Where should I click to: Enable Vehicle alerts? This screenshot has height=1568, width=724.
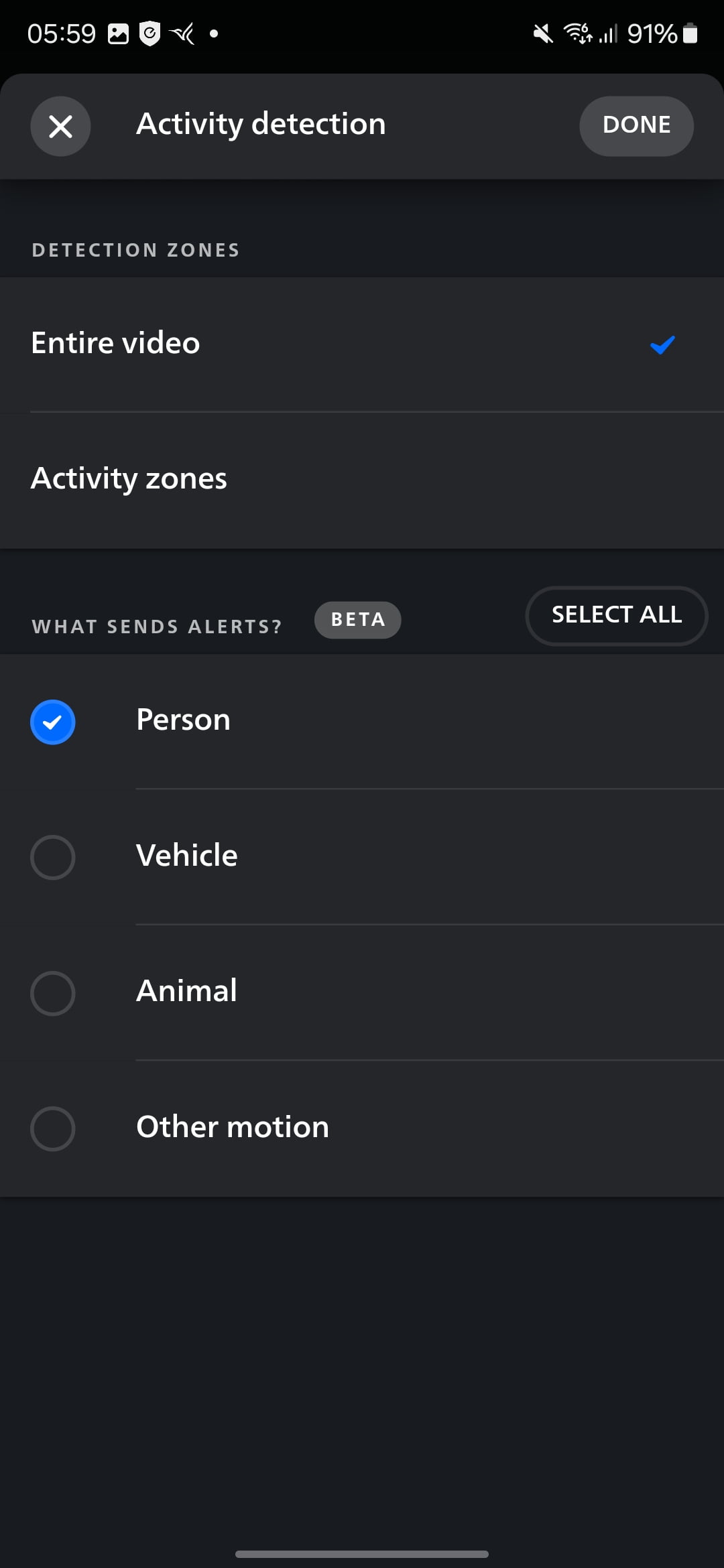coord(53,857)
